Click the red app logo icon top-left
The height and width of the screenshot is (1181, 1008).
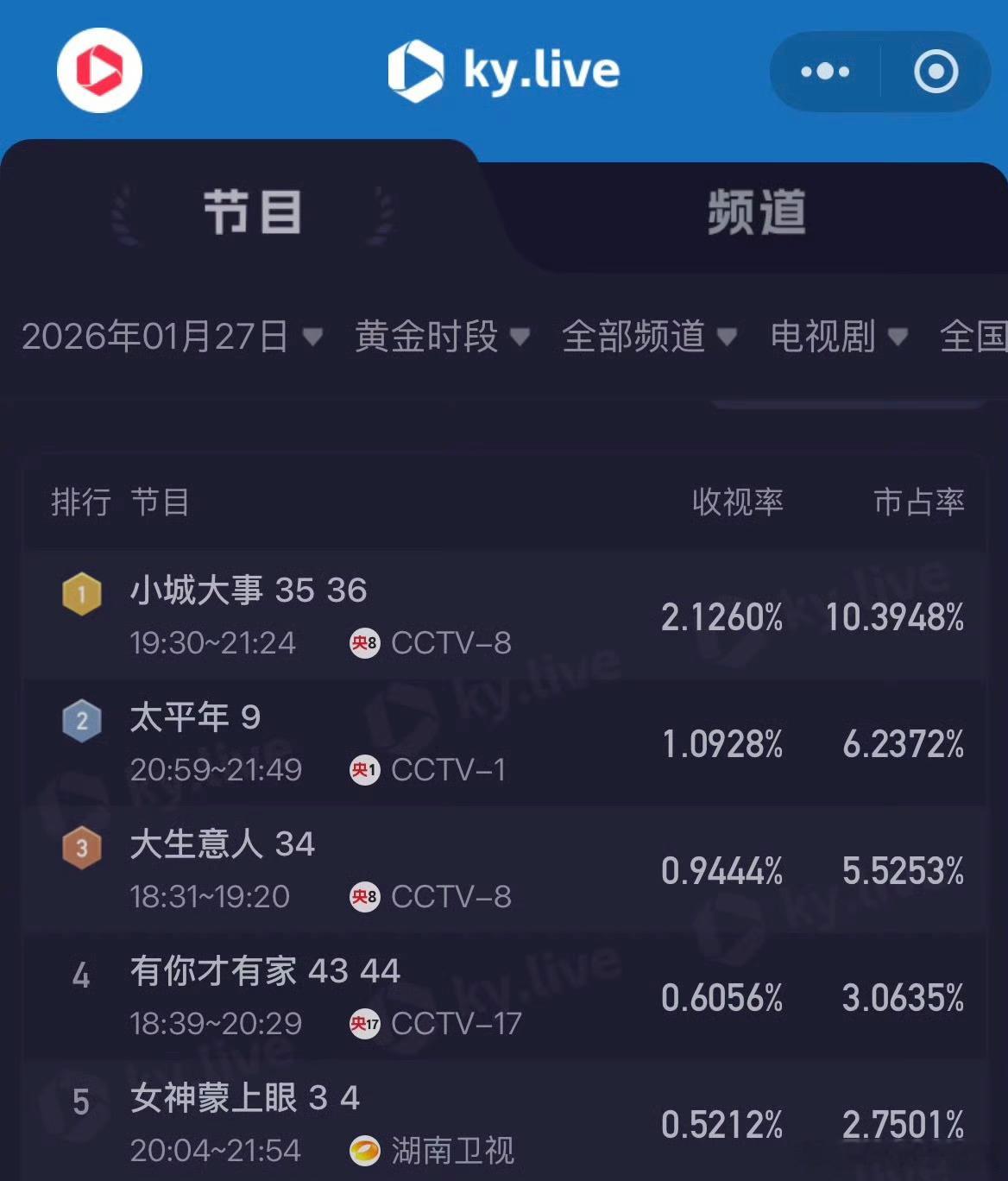pos(98,71)
